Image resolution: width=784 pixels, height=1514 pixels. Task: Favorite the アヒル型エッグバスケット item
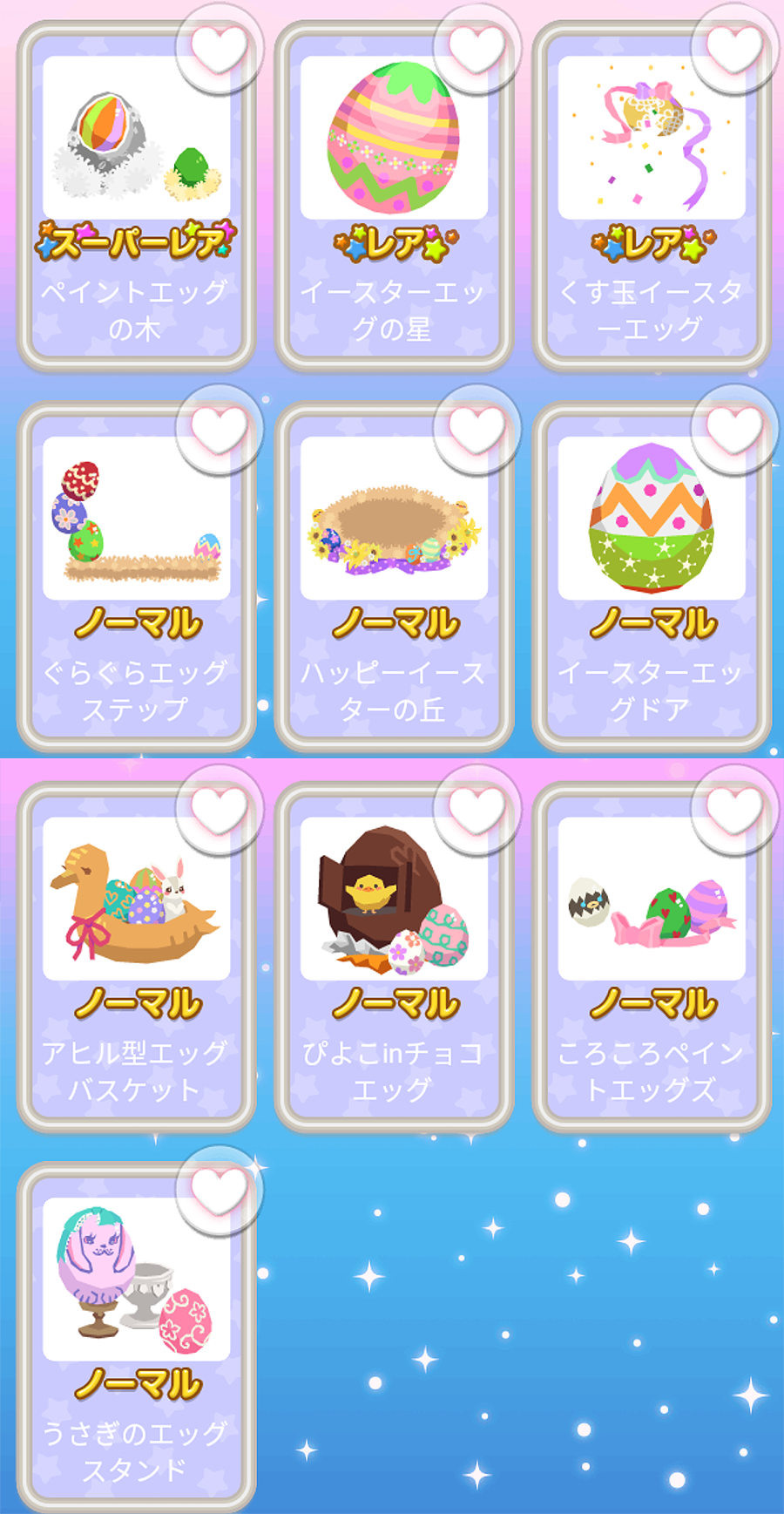pos(219,810)
